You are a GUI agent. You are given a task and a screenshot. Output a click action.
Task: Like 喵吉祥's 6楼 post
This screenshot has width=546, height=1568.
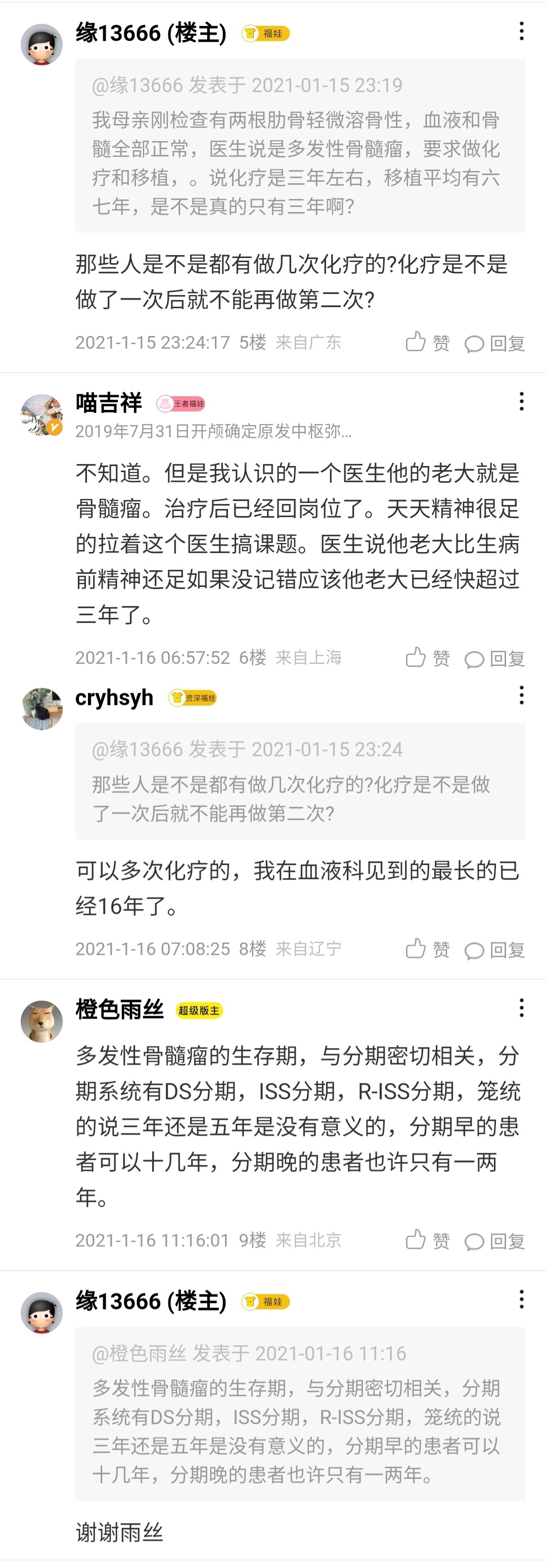[x=427, y=658]
